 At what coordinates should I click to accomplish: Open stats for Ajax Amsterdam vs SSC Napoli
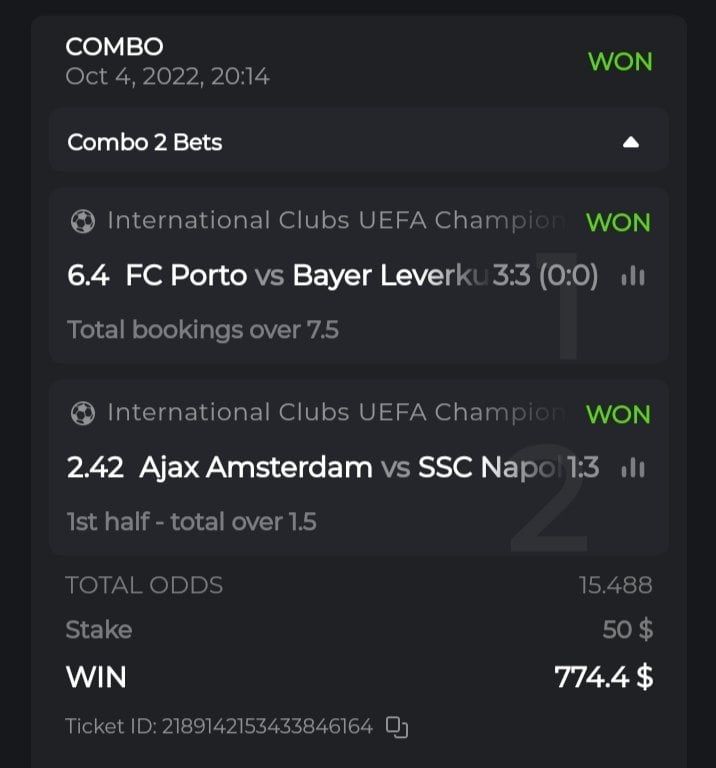tap(633, 468)
